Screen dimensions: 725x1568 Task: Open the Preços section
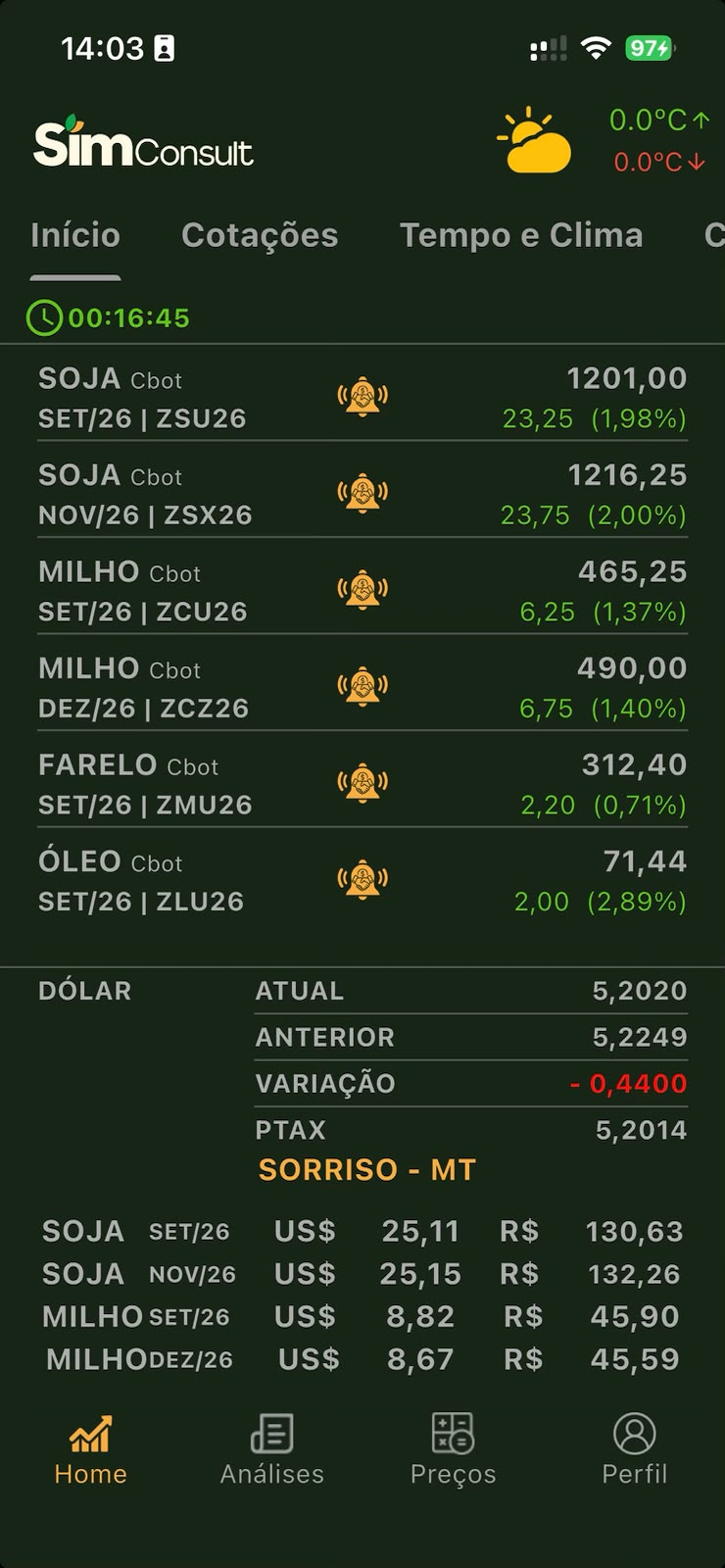coord(453,1450)
